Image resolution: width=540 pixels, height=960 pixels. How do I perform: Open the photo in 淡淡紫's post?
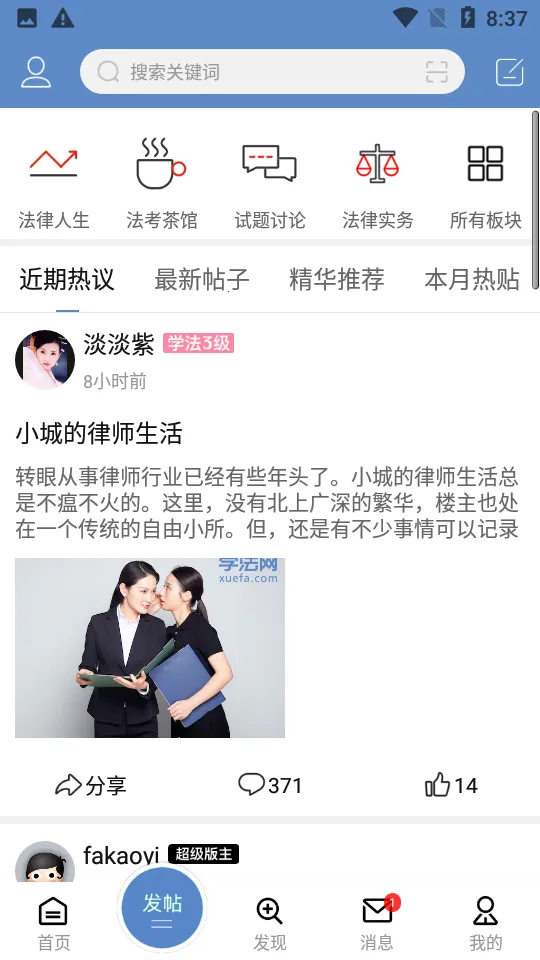coord(150,648)
